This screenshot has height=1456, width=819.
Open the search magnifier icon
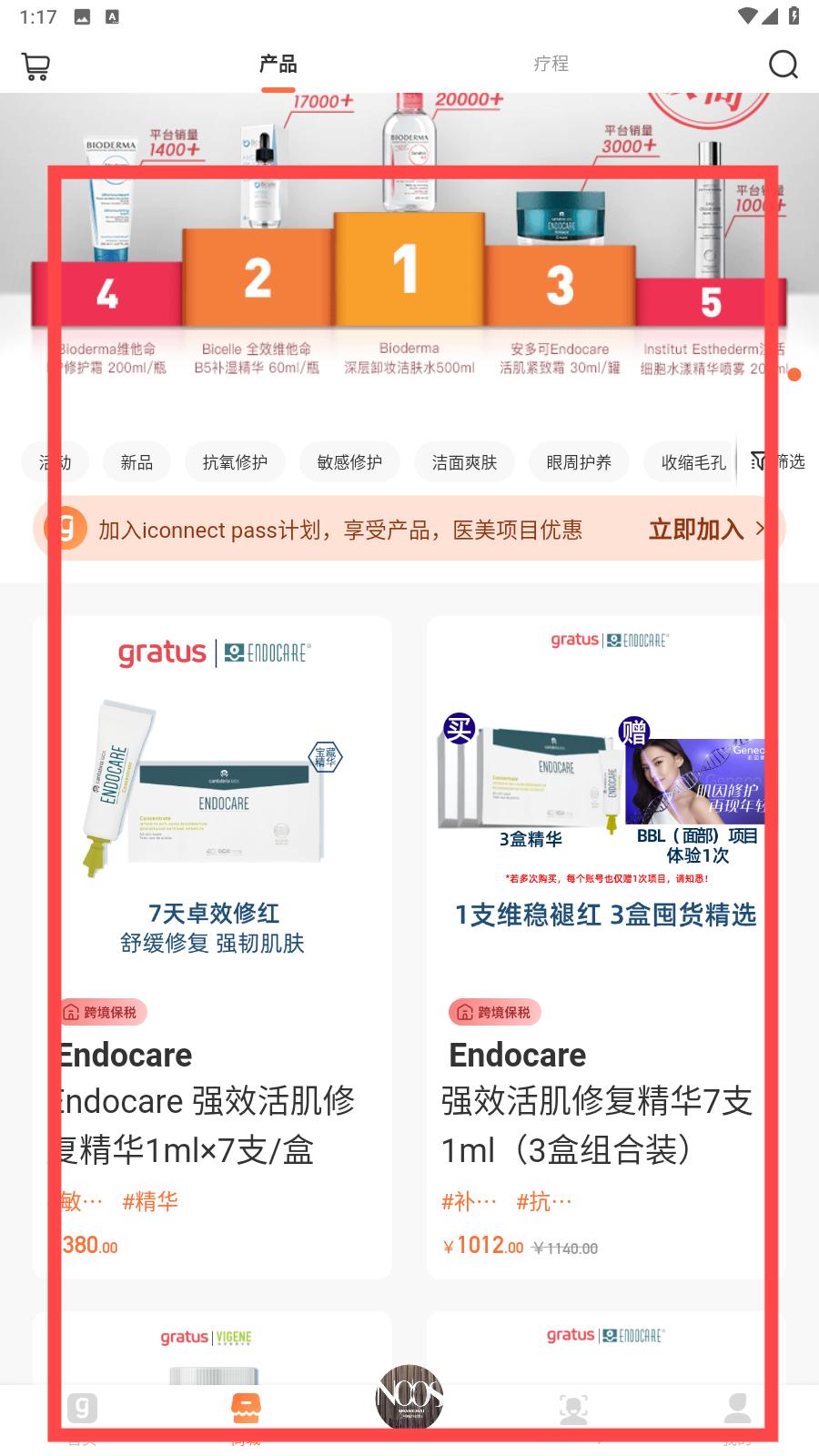coord(783,65)
